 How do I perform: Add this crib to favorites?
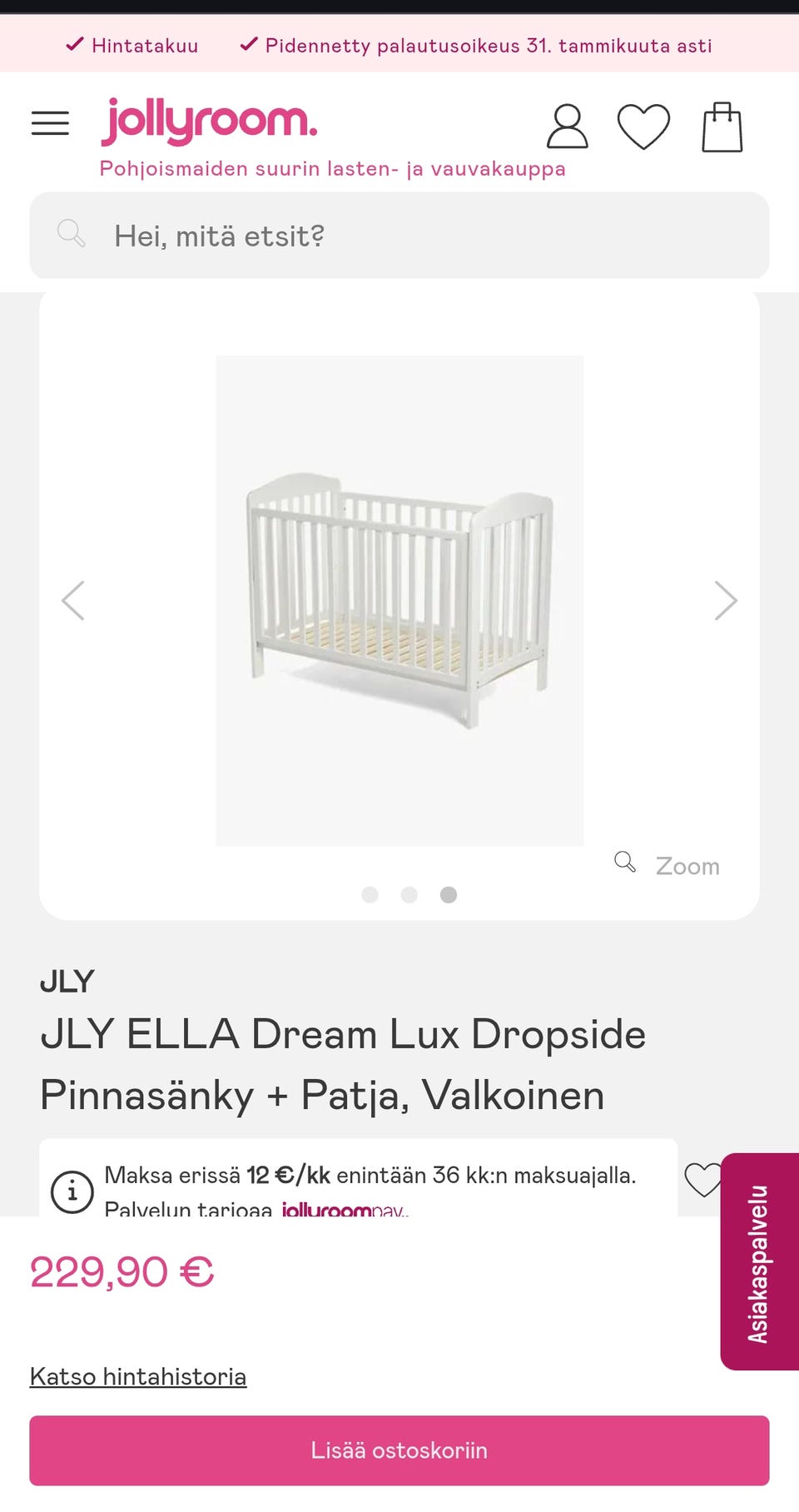click(x=702, y=1180)
